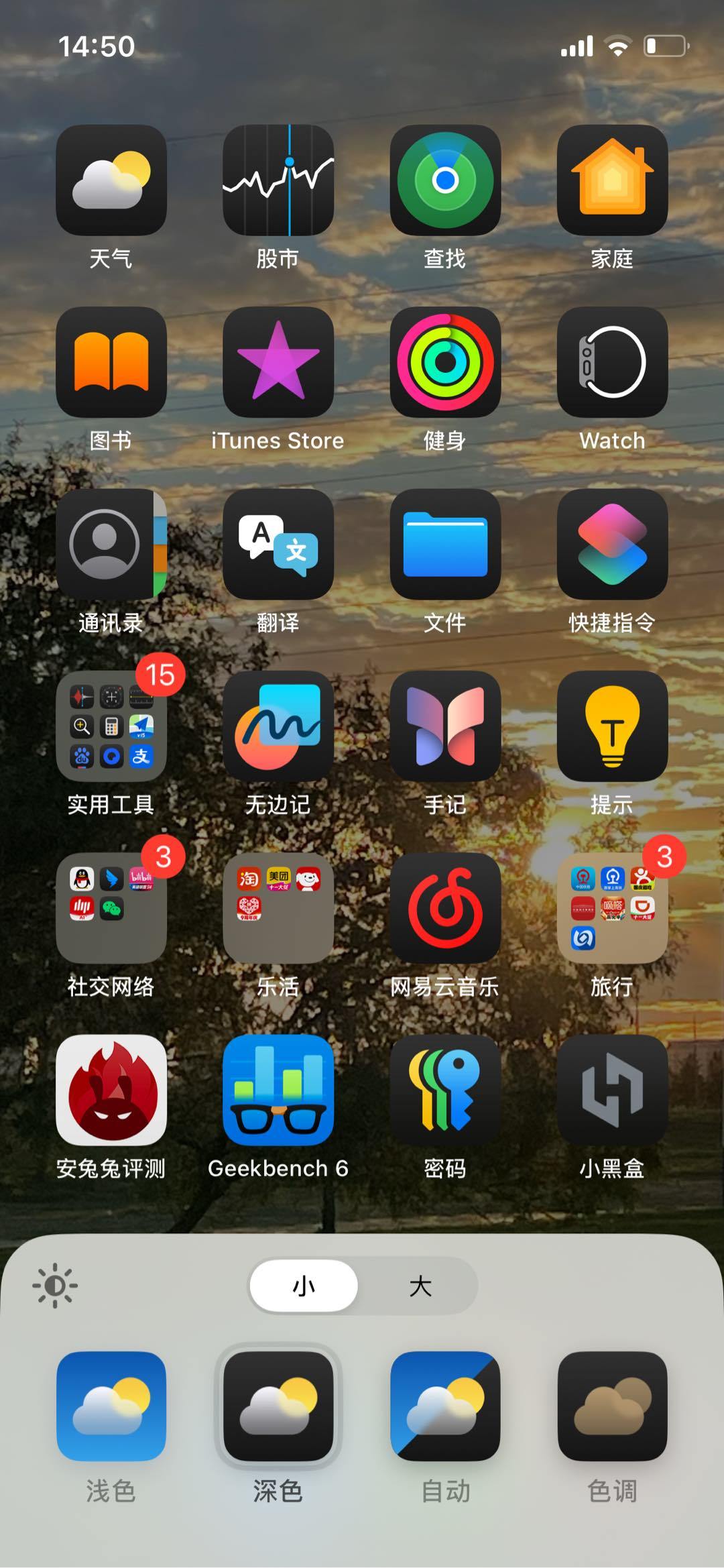
Task: Select the 深色 dark icon style
Action: click(278, 1406)
